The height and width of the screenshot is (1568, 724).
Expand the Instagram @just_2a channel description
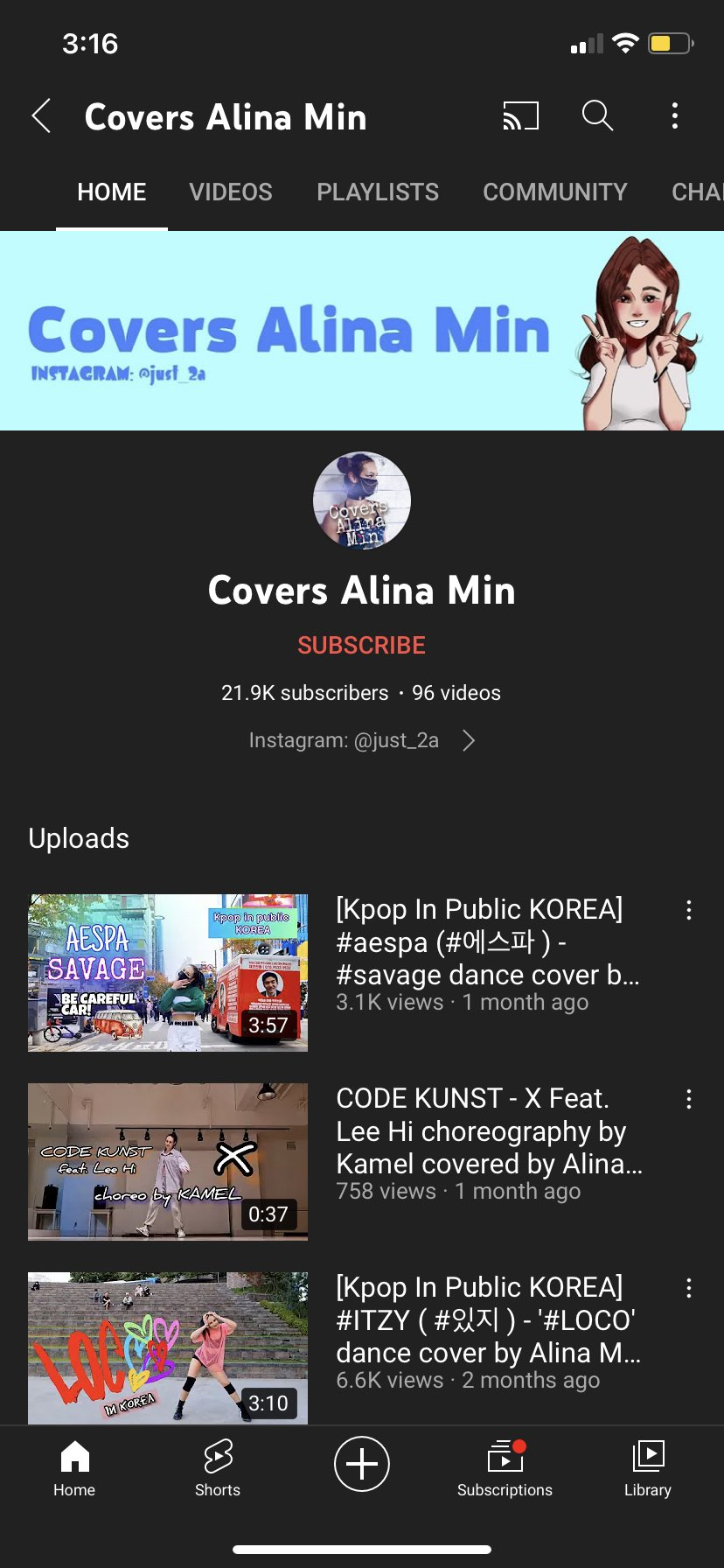(x=361, y=741)
